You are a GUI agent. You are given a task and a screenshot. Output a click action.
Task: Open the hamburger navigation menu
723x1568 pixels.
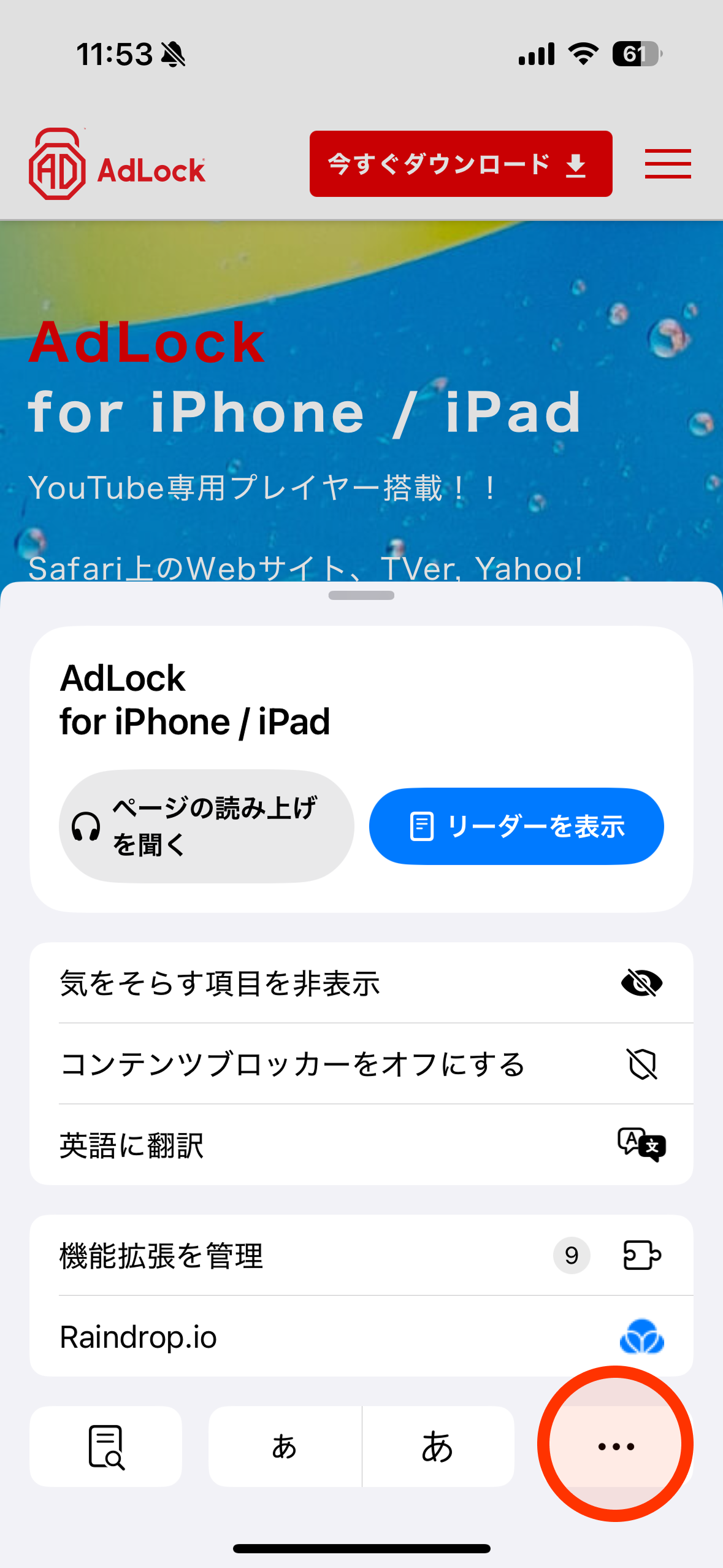[668, 163]
